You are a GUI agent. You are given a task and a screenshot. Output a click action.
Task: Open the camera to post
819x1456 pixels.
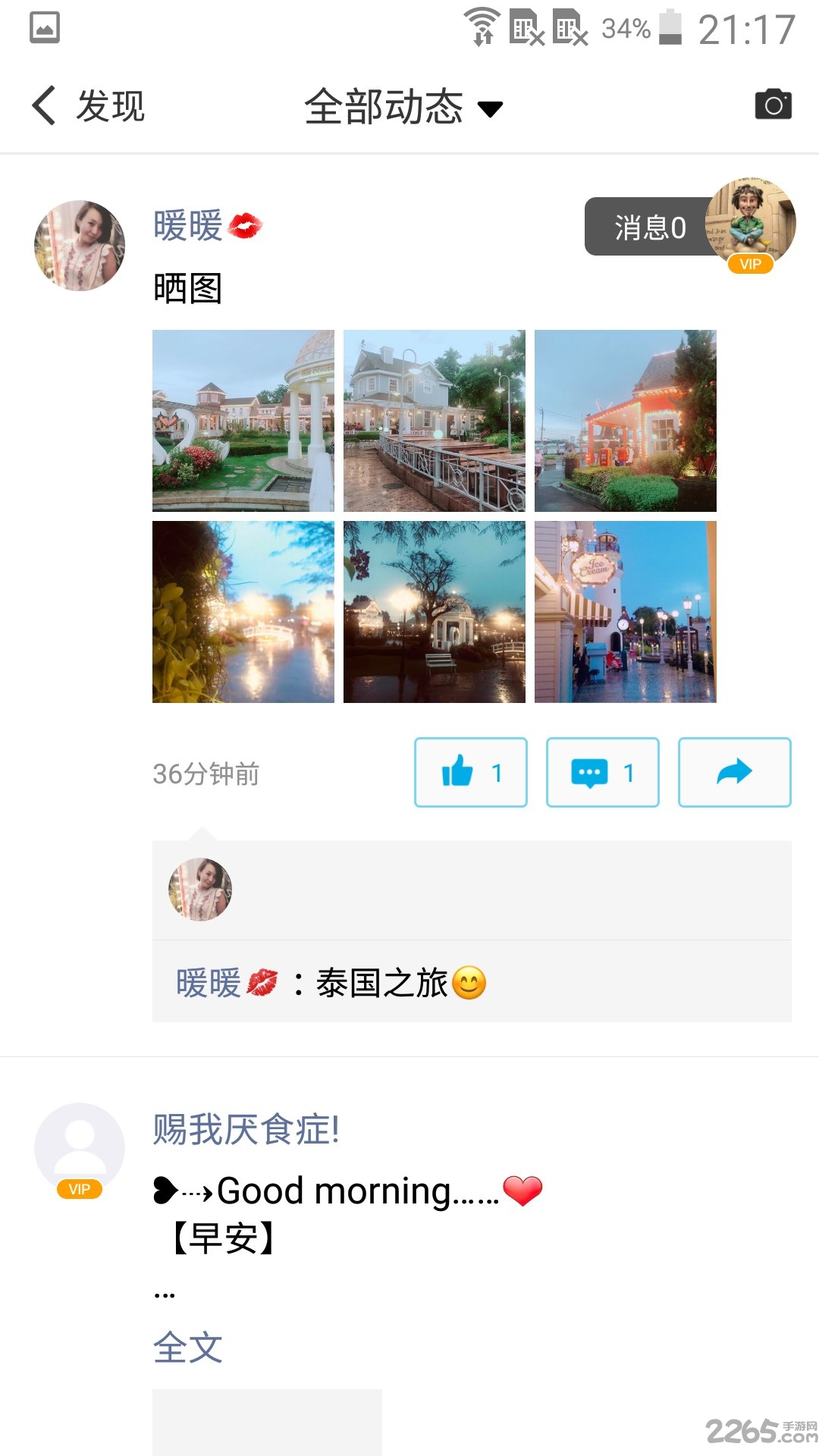coord(773,105)
